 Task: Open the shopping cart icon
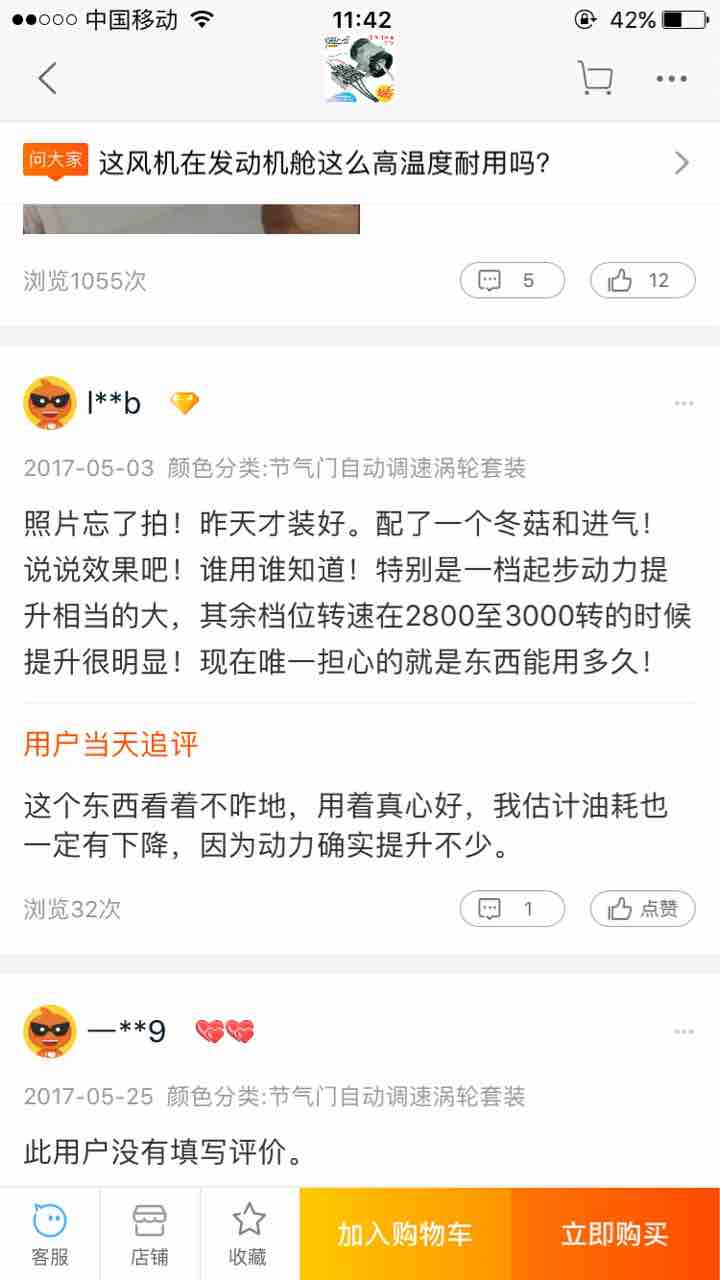[x=595, y=78]
